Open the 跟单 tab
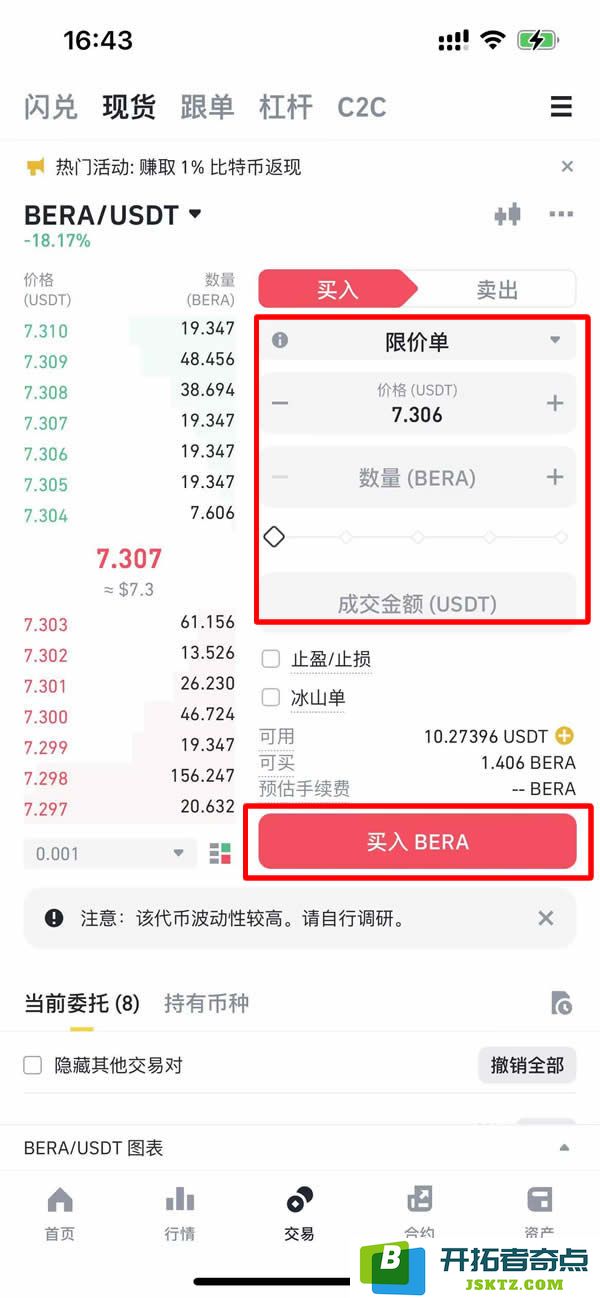 click(207, 107)
